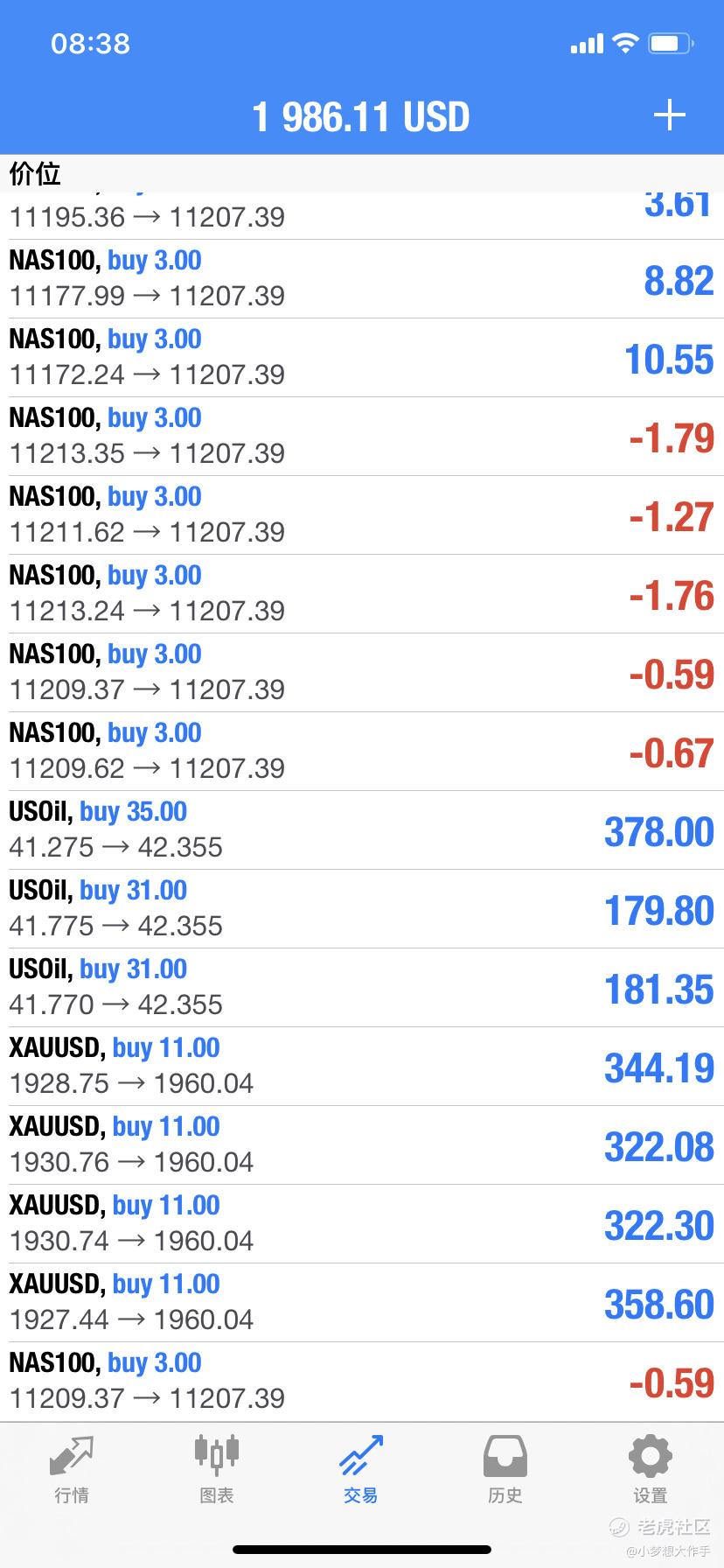Add a new order with plus icon
The image size is (724, 1568).
click(669, 115)
